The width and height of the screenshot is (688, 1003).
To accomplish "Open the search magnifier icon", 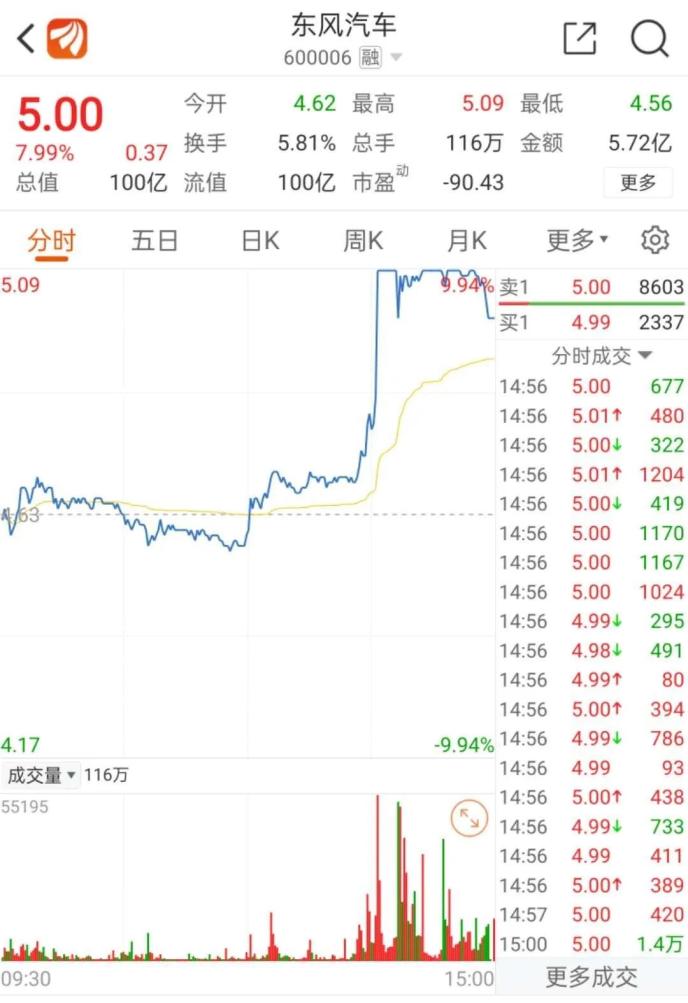I will click(649, 39).
